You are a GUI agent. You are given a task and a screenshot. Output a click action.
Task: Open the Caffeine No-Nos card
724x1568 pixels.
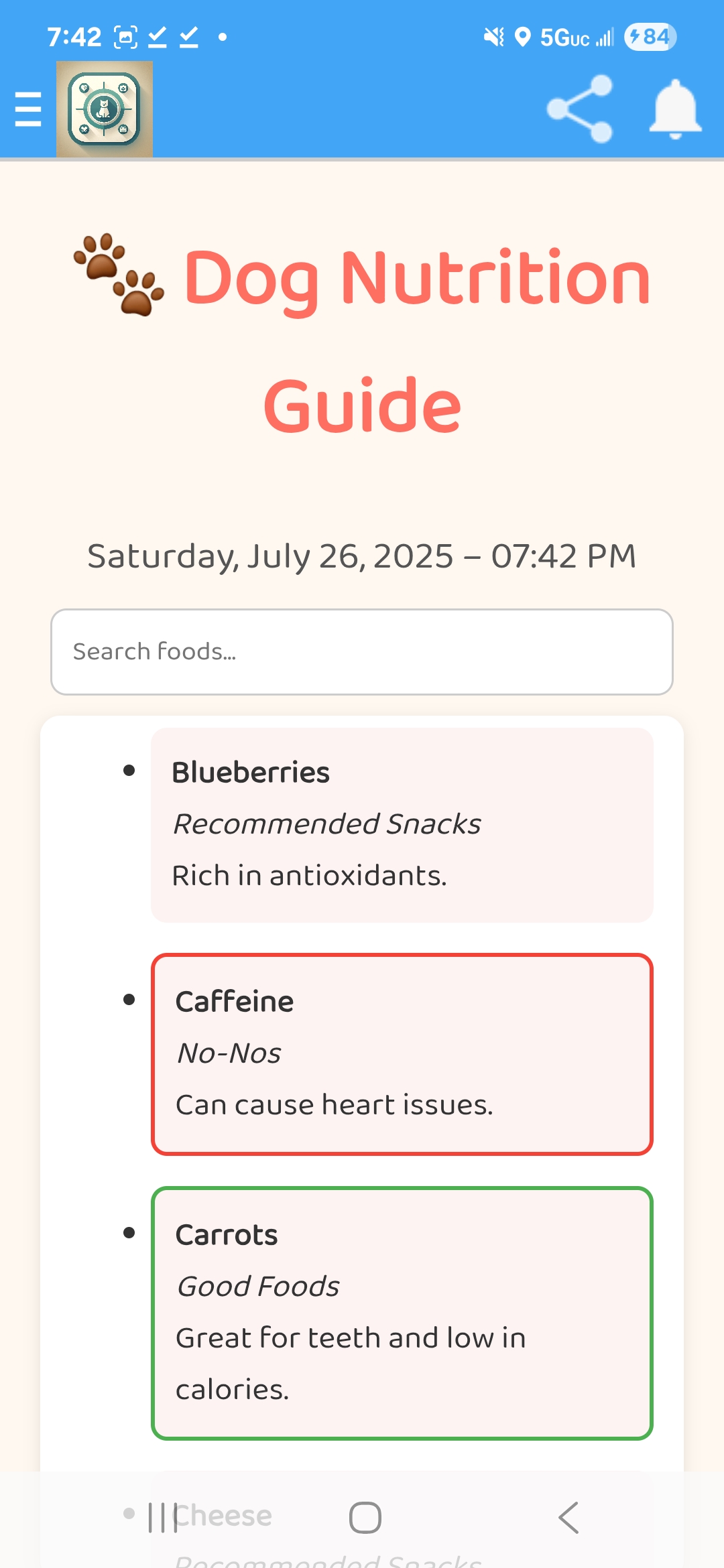tap(402, 1054)
